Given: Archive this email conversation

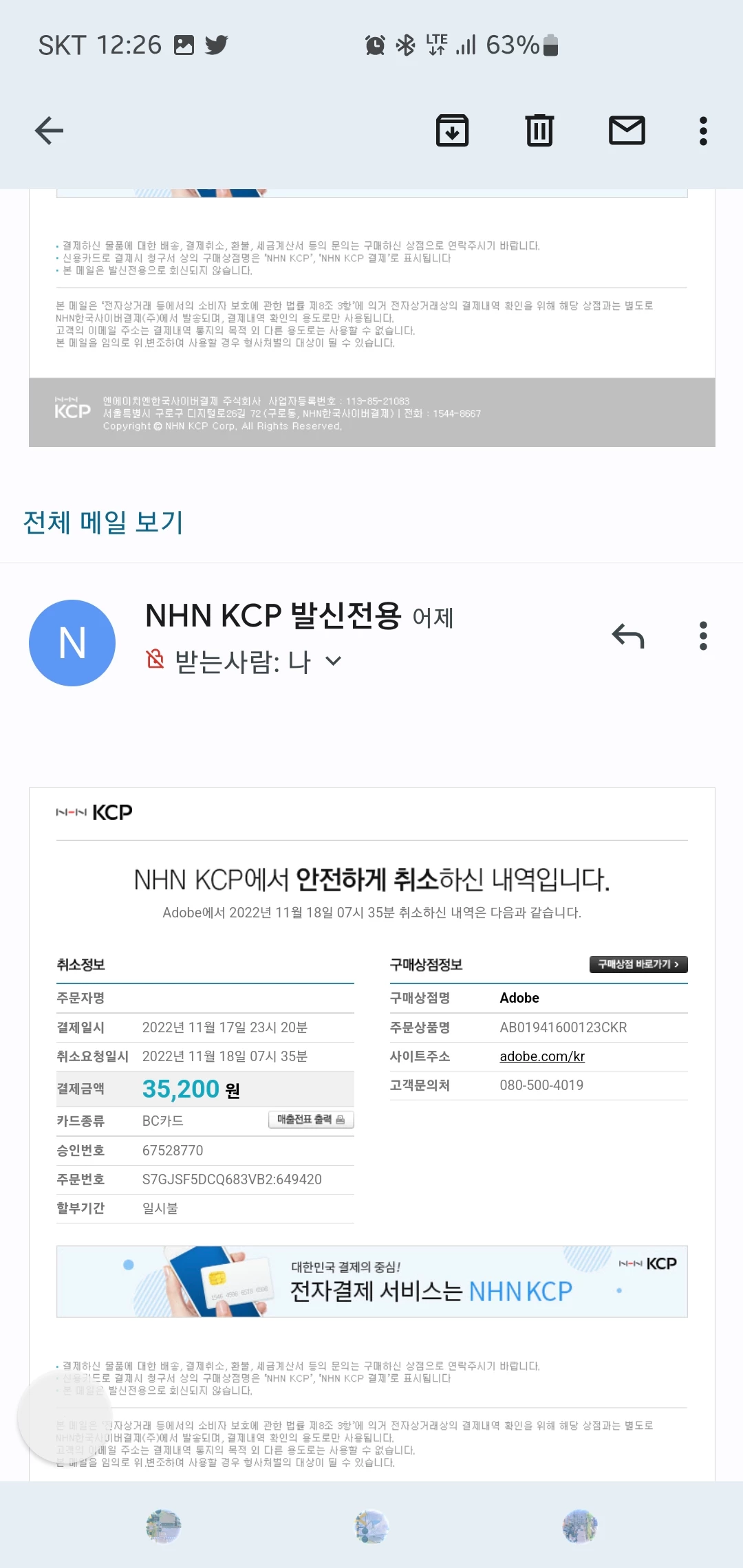Looking at the screenshot, I should (452, 131).
